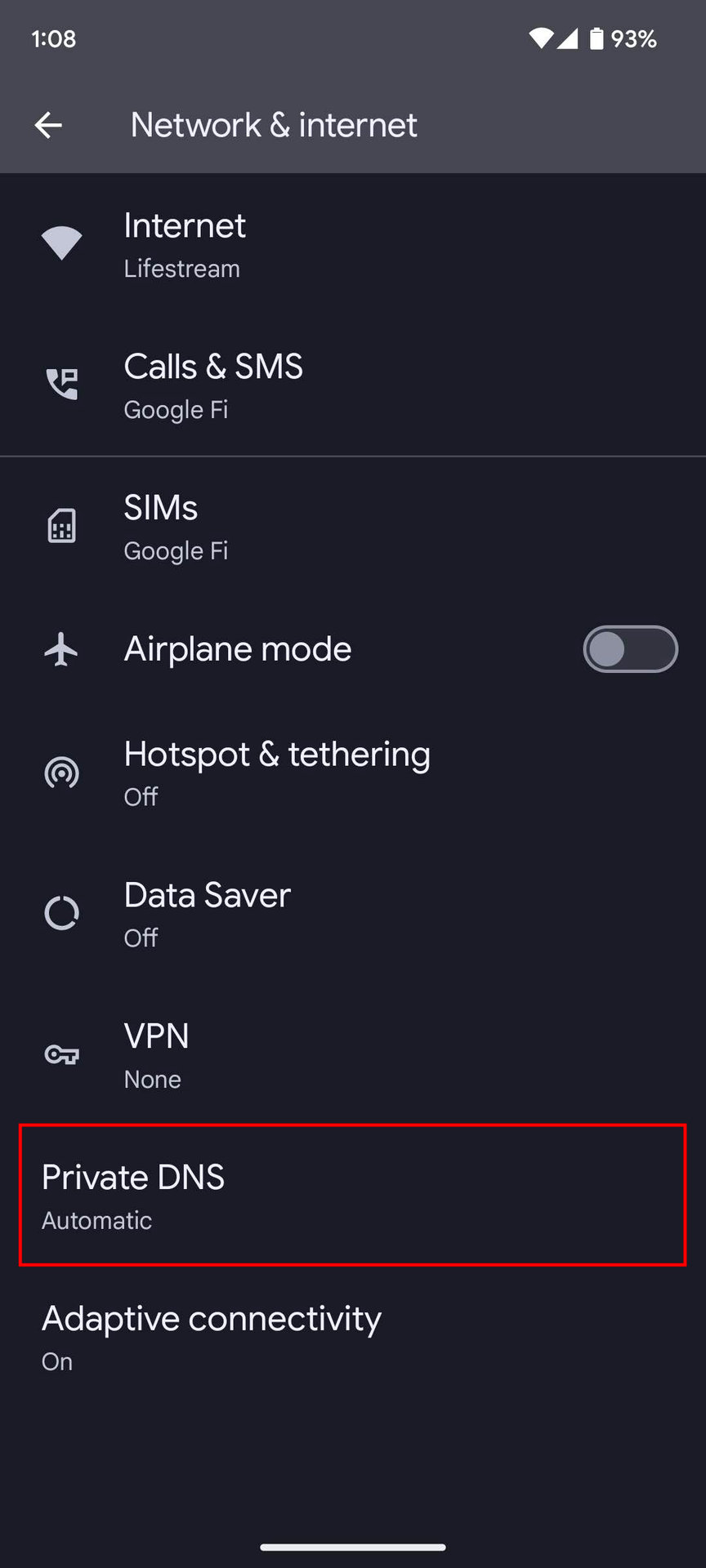This screenshot has height=1568, width=706.
Task: Turn on Airplane mode switch
Action: click(x=629, y=649)
